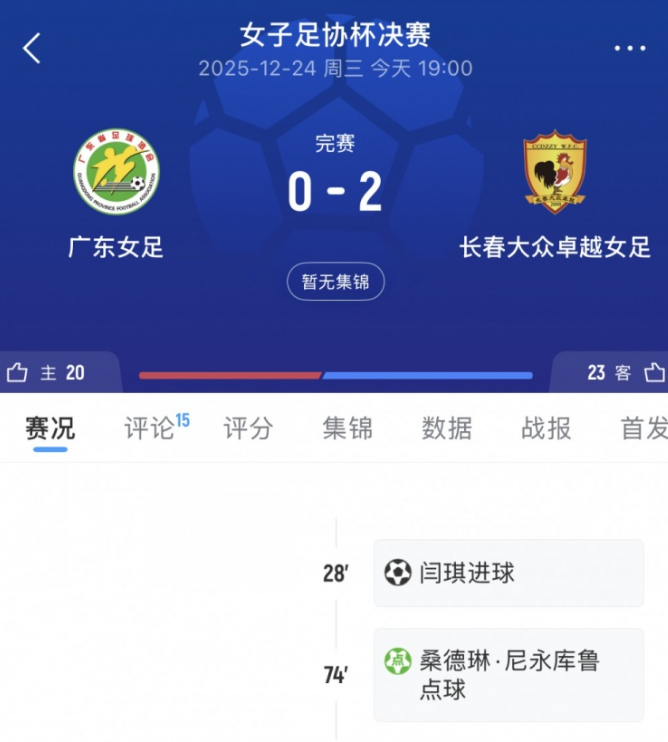Select the 赛况 tab

pos(50,429)
